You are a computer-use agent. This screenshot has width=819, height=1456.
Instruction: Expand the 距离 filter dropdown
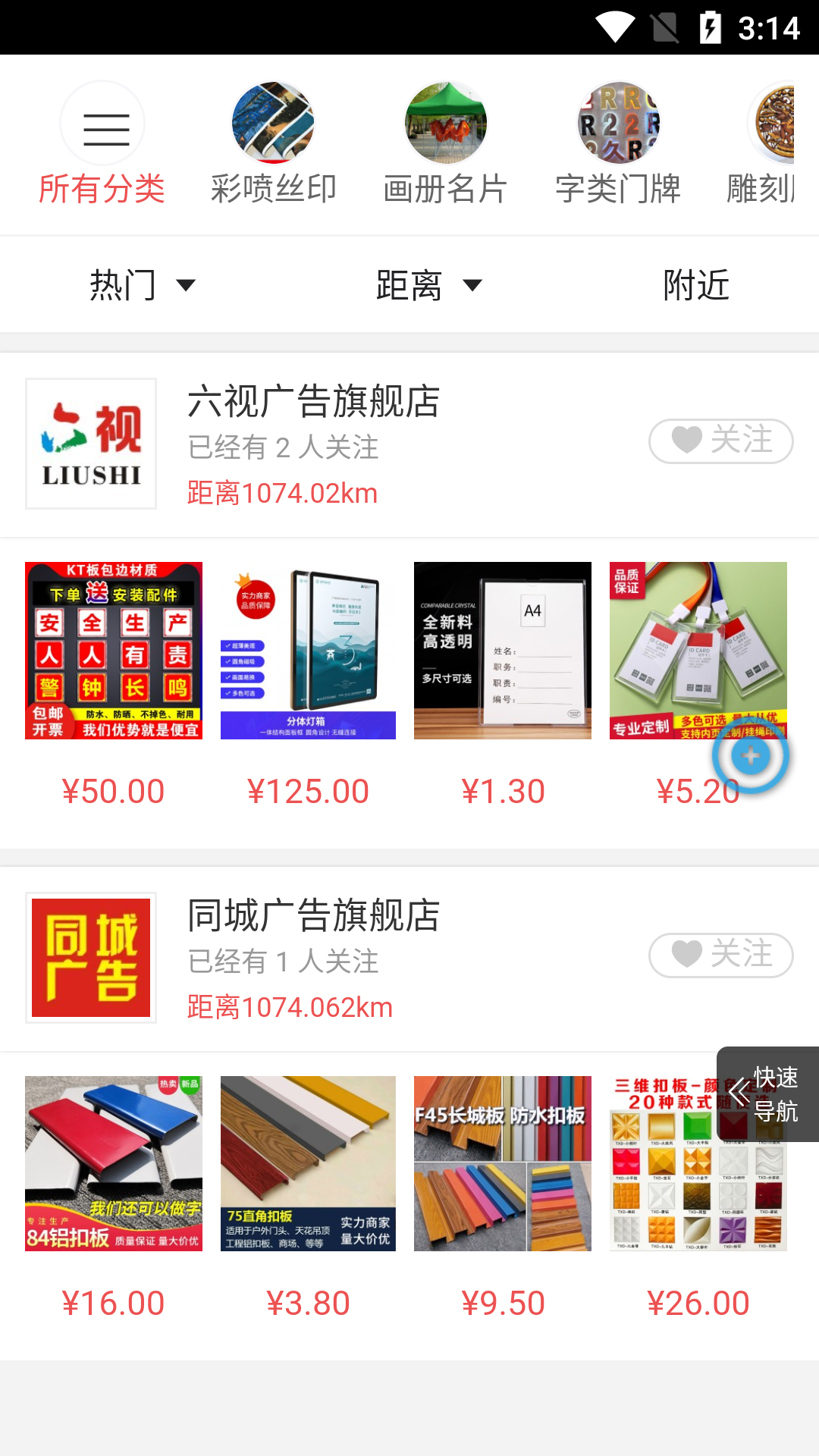[x=428, y=285]
